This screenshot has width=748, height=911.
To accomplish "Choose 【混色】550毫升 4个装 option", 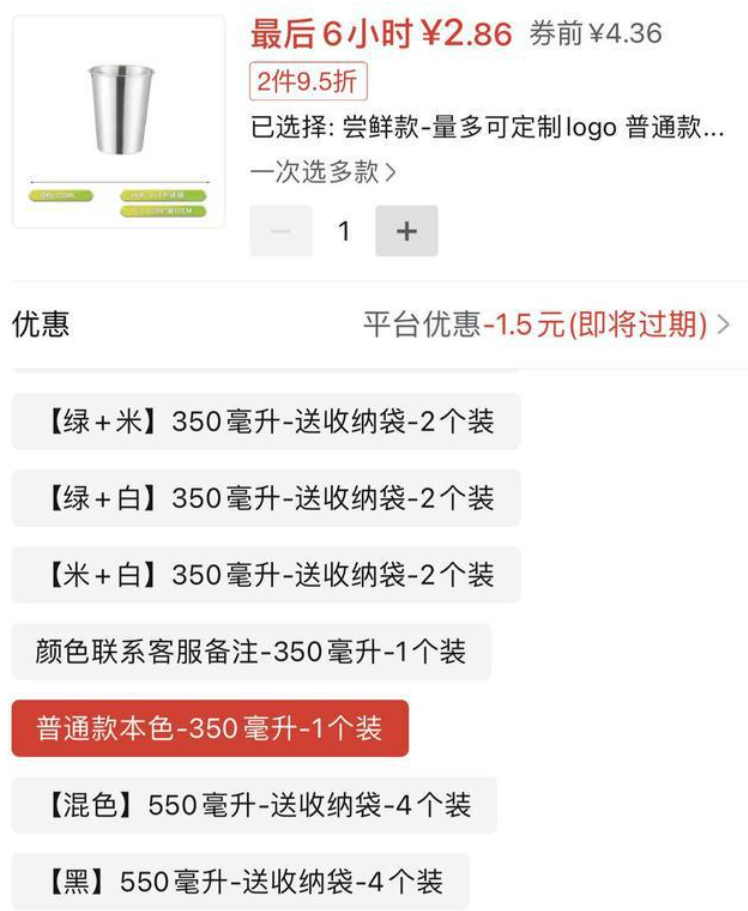I will 254,804.
